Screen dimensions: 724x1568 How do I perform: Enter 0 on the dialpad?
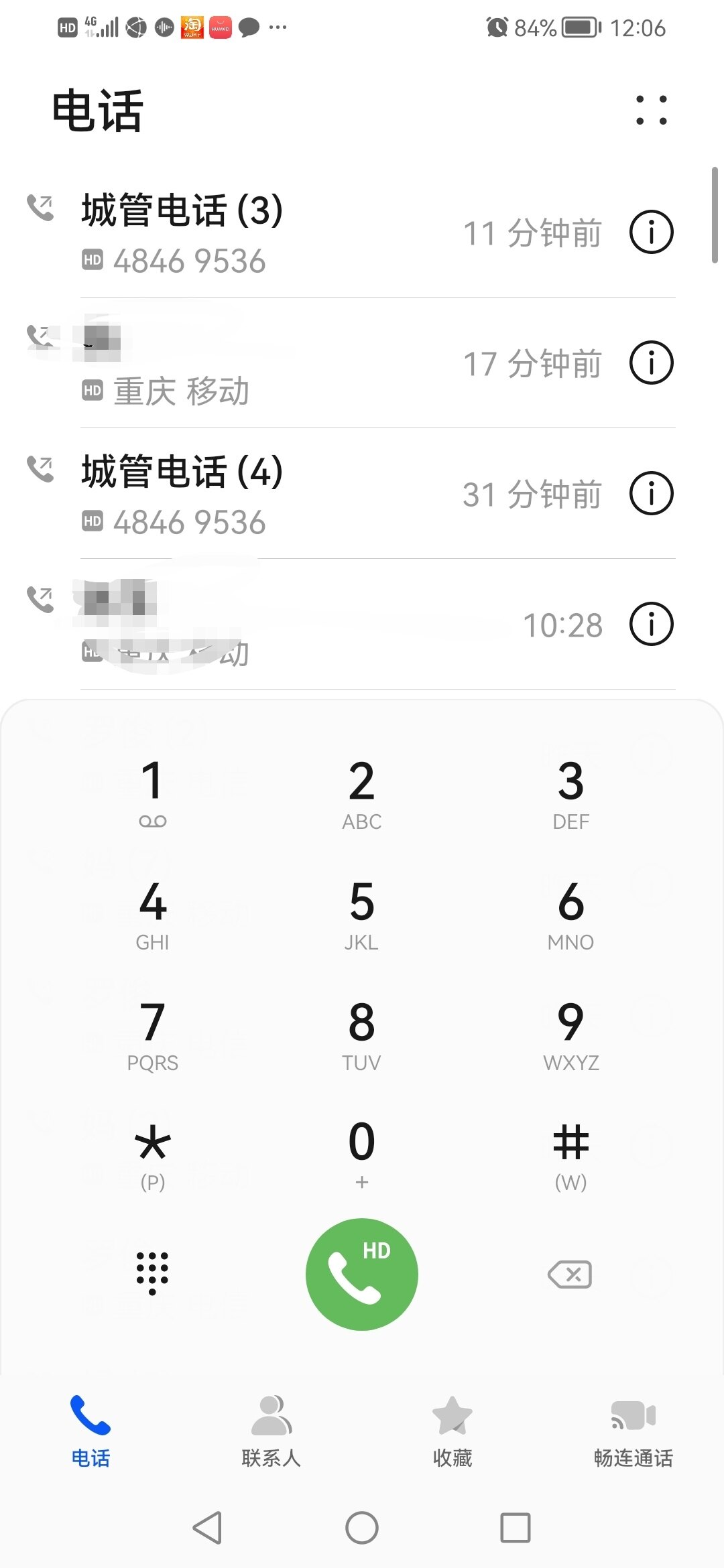(361, 1153)
